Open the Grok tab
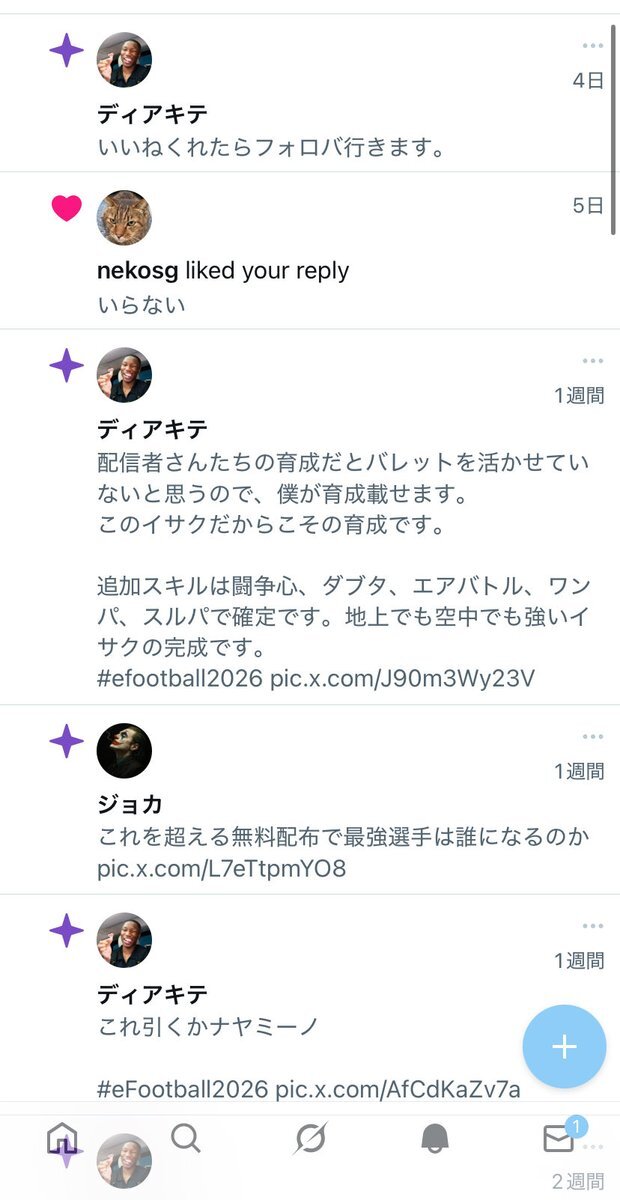This screenshot has height=1200, width=620. (x=310, y=1138)
